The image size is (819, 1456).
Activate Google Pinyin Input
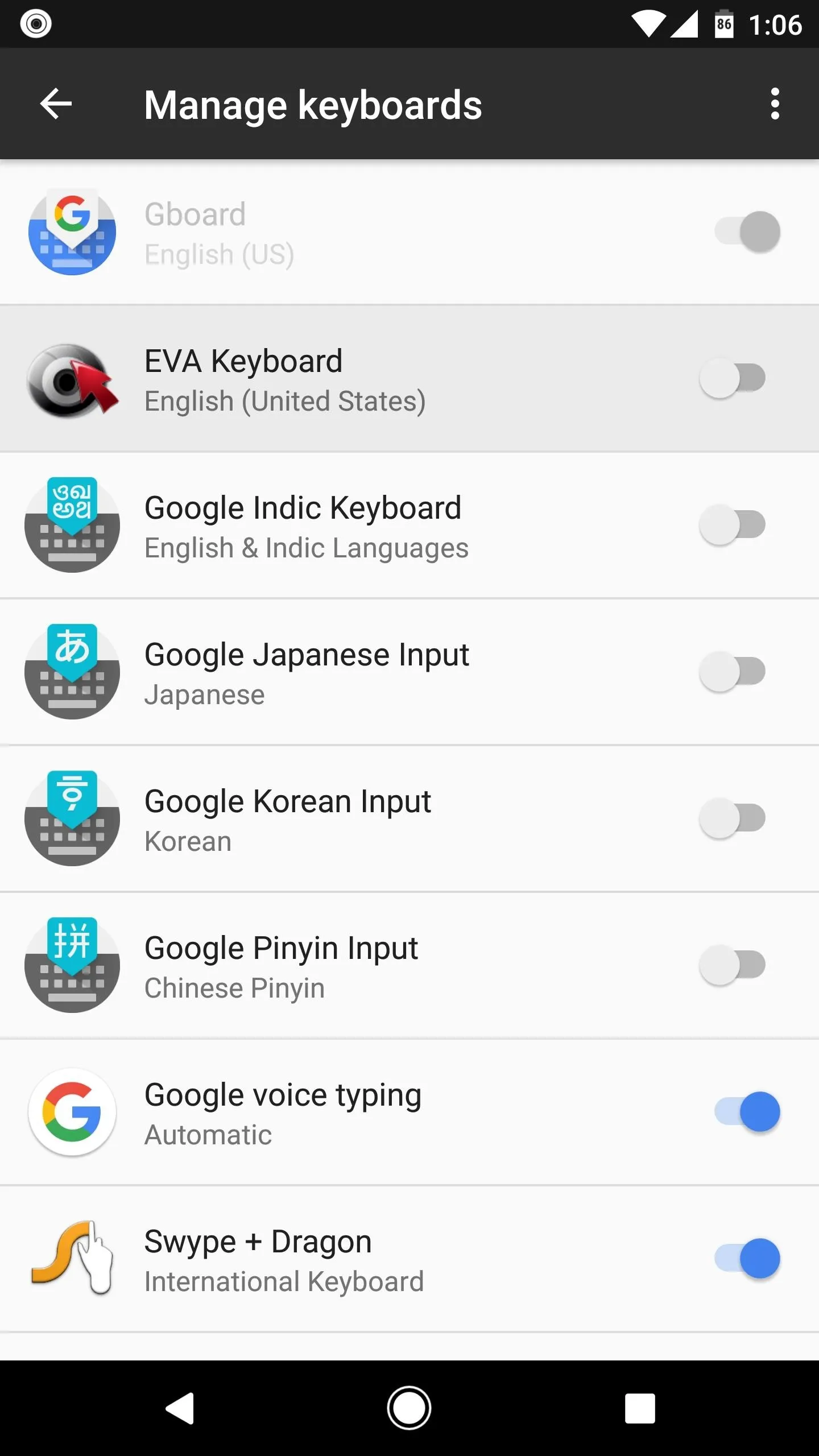click(733, 965)
